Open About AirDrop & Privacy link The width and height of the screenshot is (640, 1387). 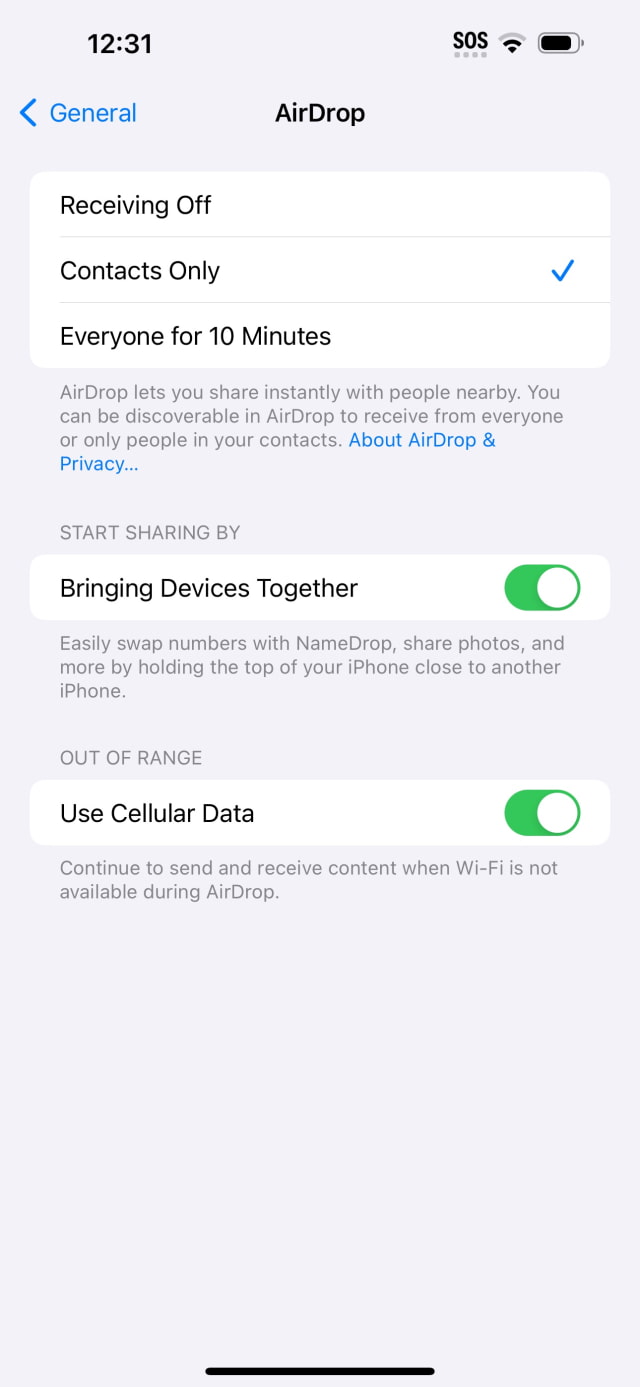pyautogui.click(x=421, y=441)
